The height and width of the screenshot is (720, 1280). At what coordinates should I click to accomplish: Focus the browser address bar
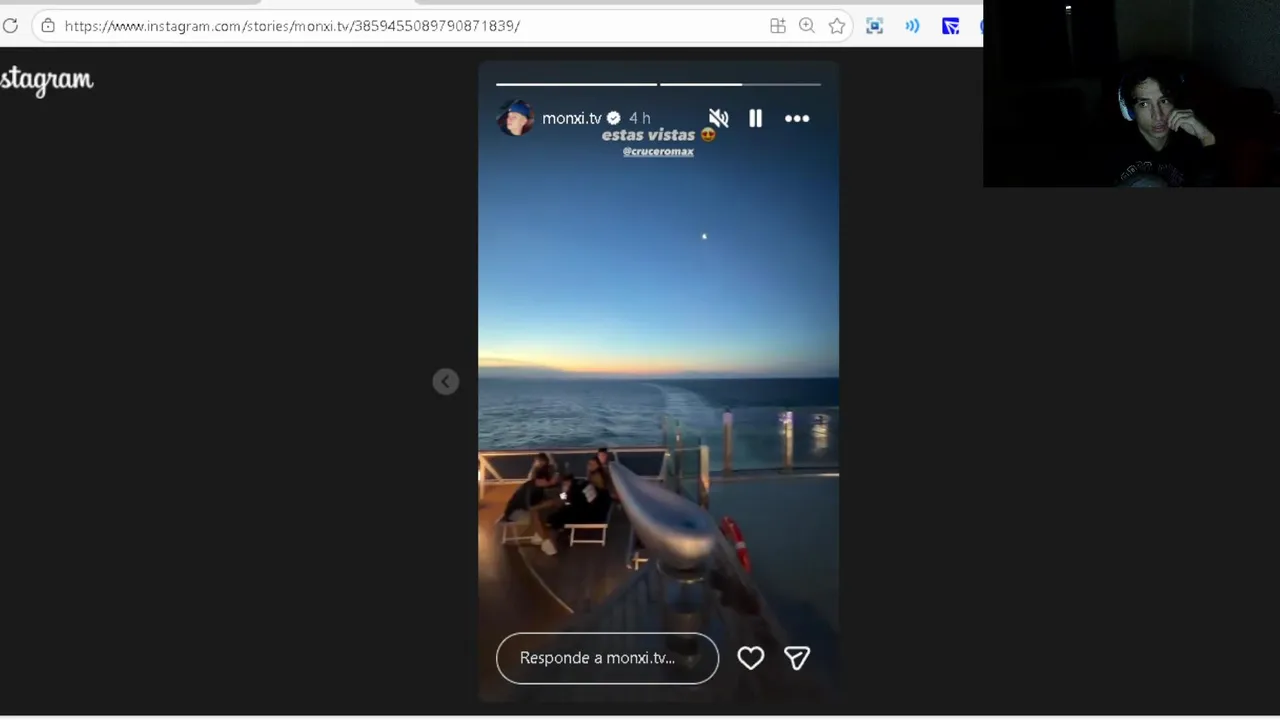click(400, 26)
